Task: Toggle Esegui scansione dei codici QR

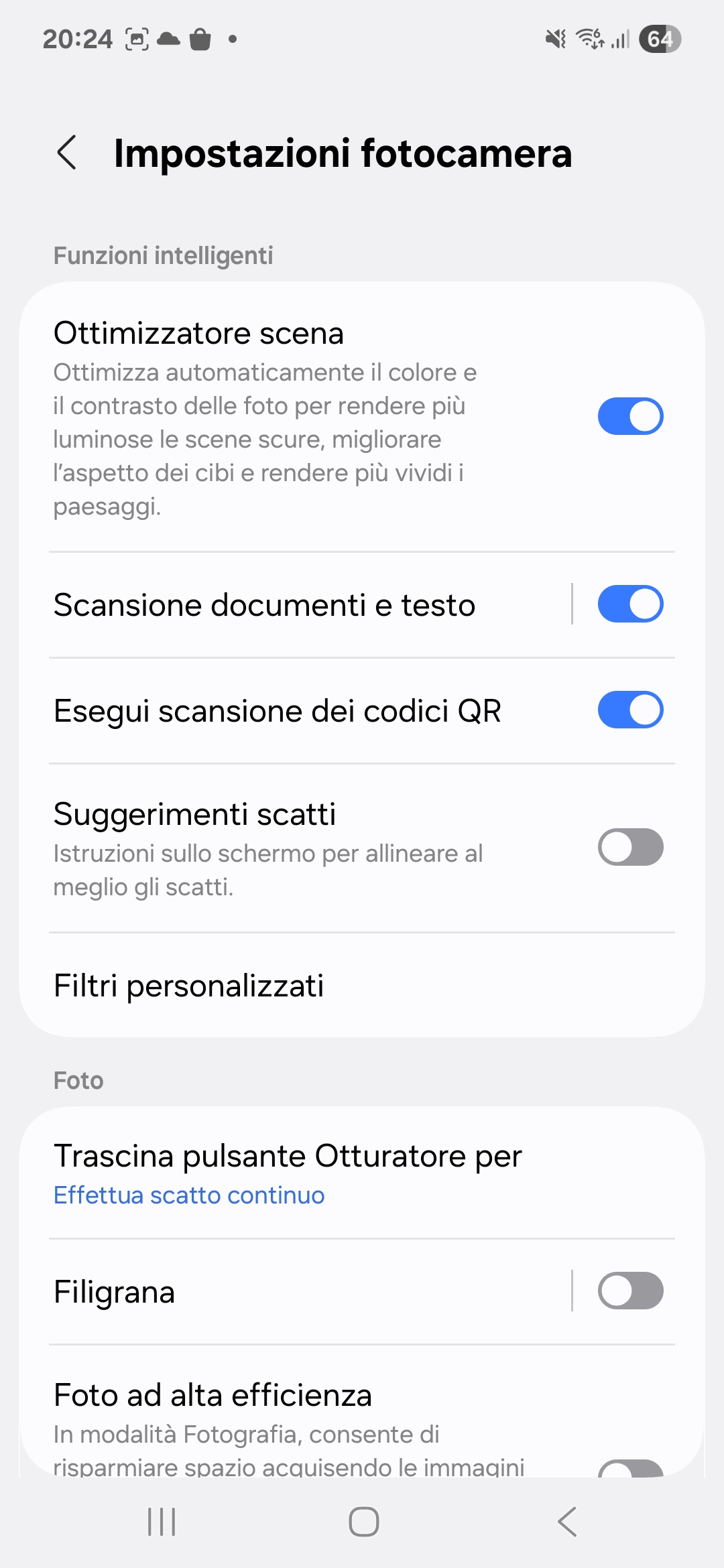Action: coord(630,710)
